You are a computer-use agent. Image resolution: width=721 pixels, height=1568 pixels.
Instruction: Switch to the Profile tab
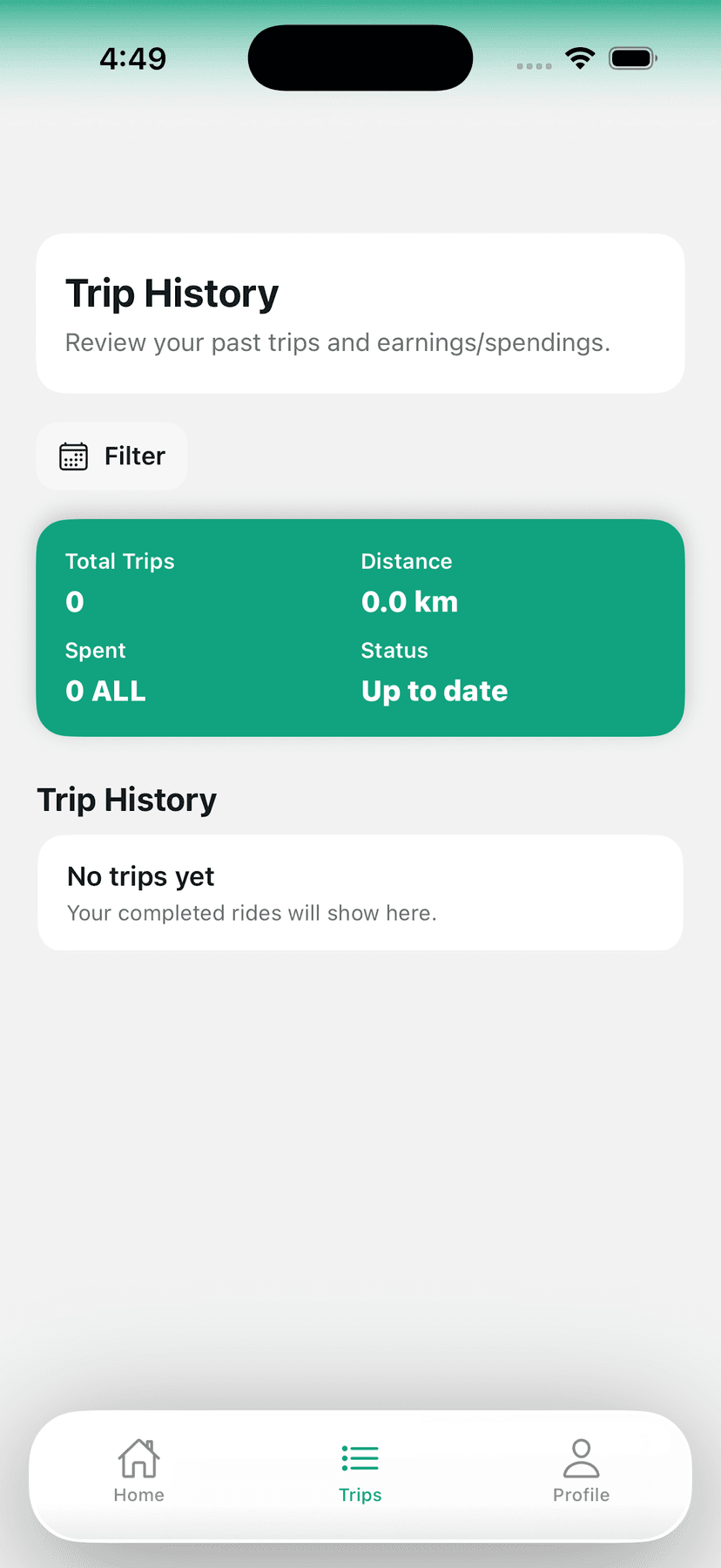coord(581,1472)
